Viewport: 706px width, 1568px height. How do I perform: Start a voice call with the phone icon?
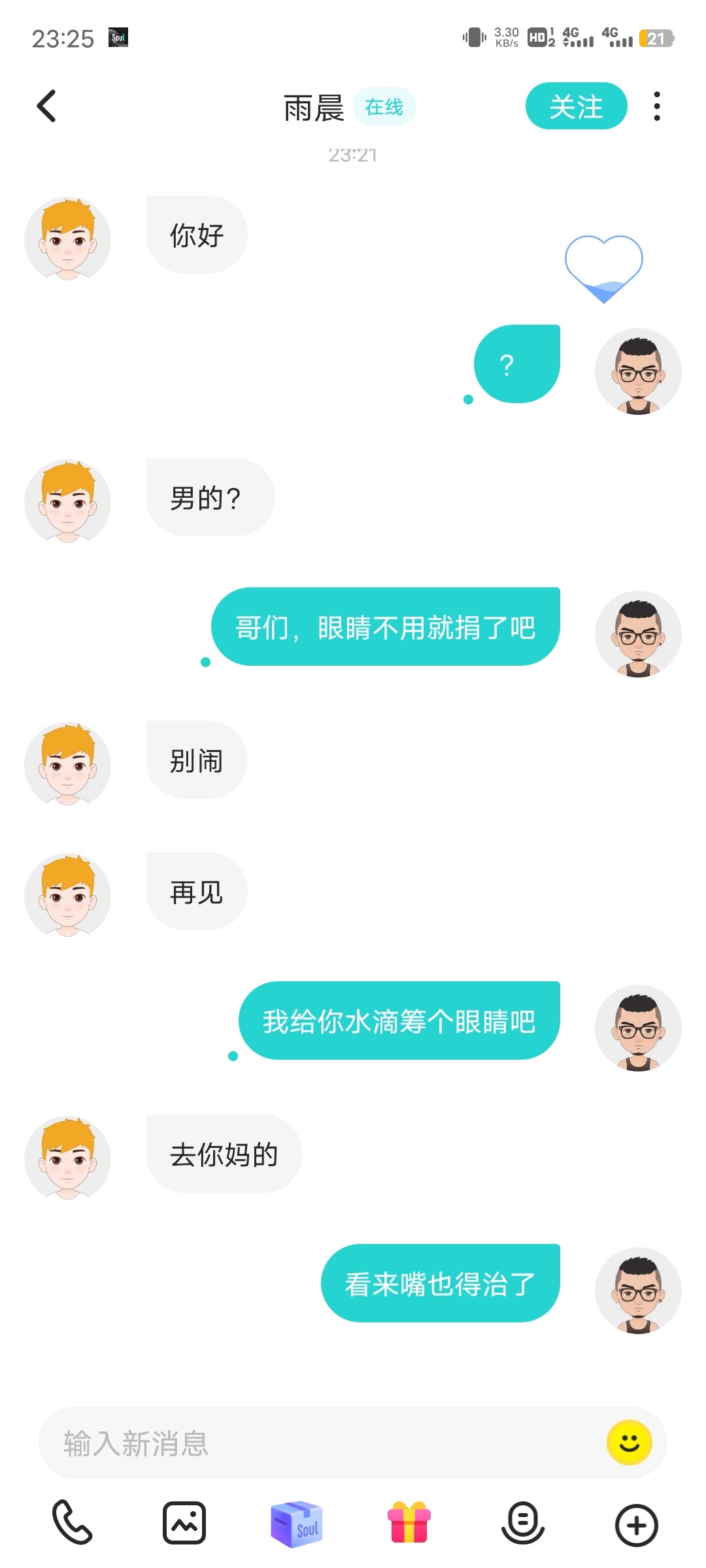(x=72, y=1523)
